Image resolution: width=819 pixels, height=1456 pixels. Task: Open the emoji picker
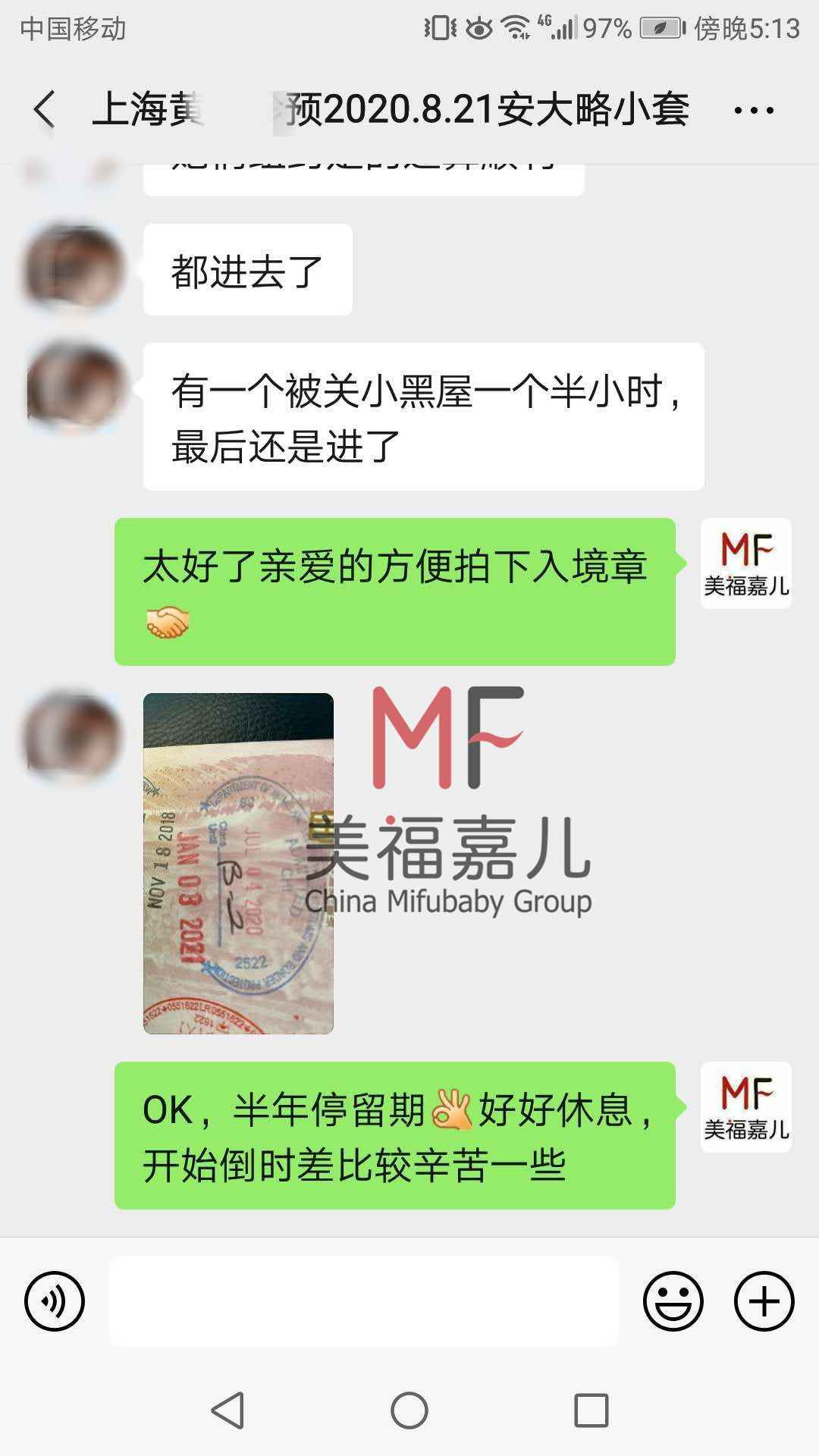673,1301
